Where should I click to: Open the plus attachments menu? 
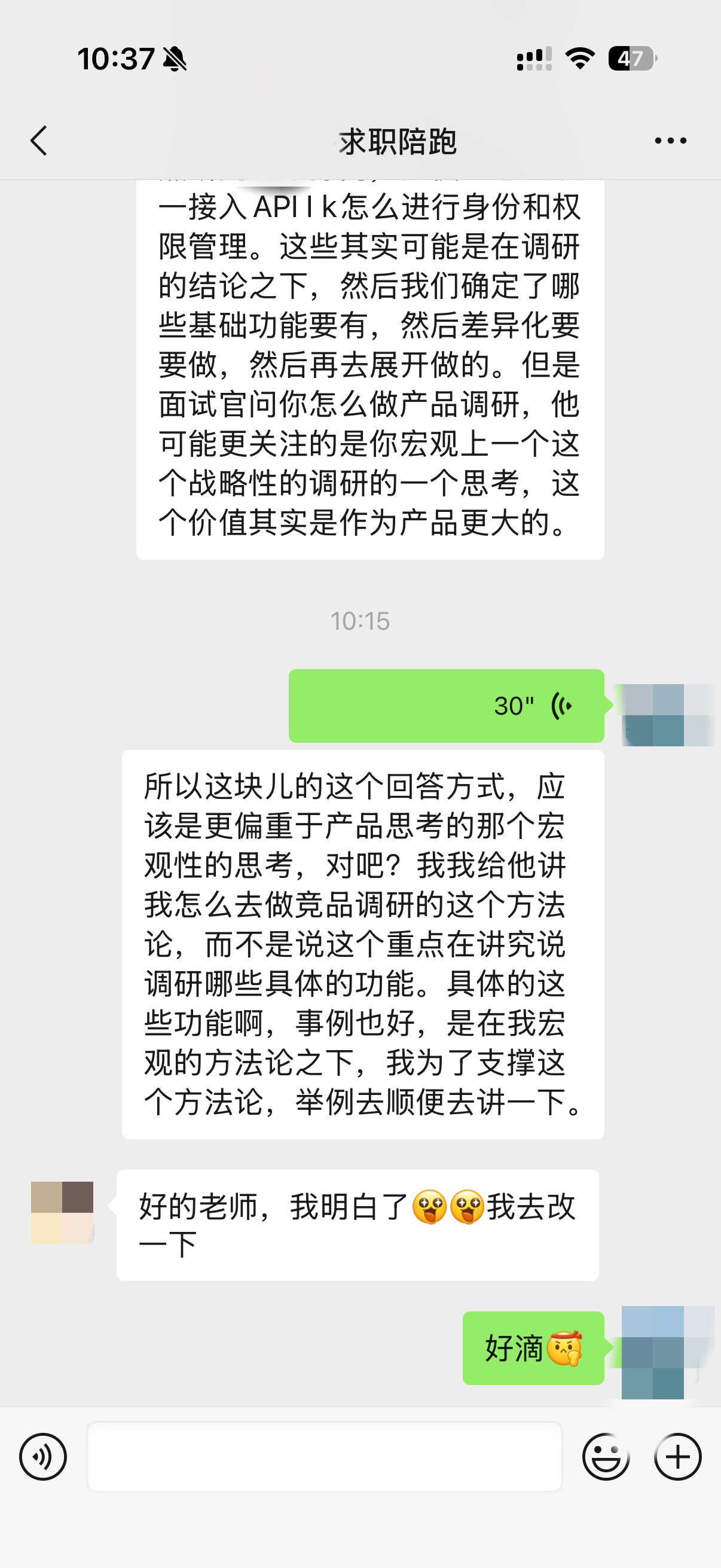[x=678, y=1457]
